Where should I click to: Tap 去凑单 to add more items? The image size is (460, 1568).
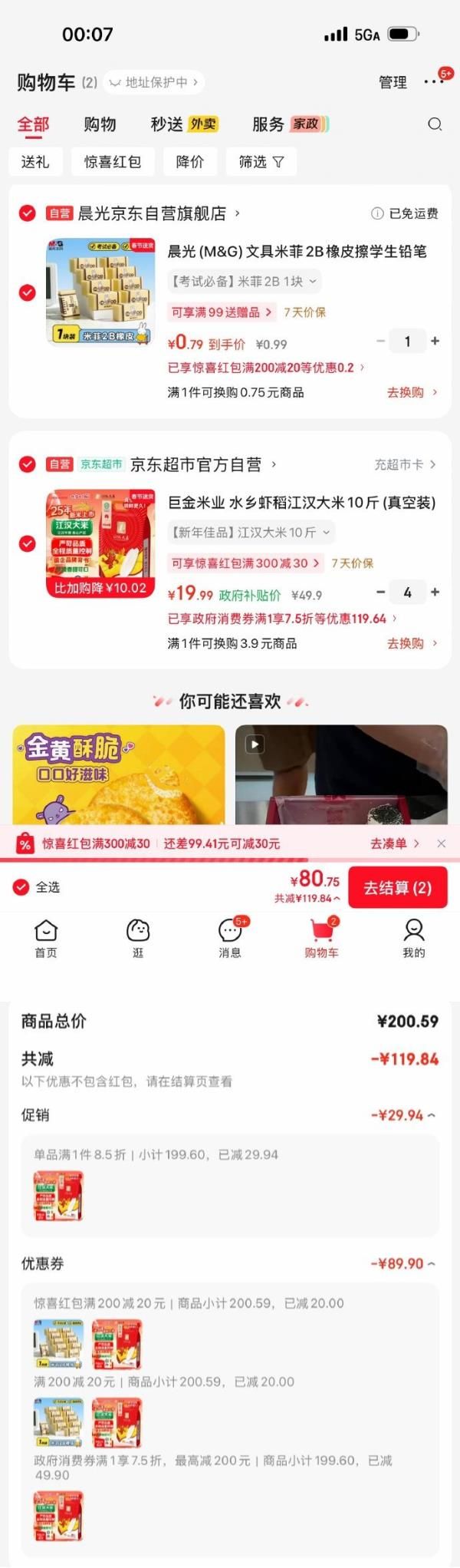point(394,843)
